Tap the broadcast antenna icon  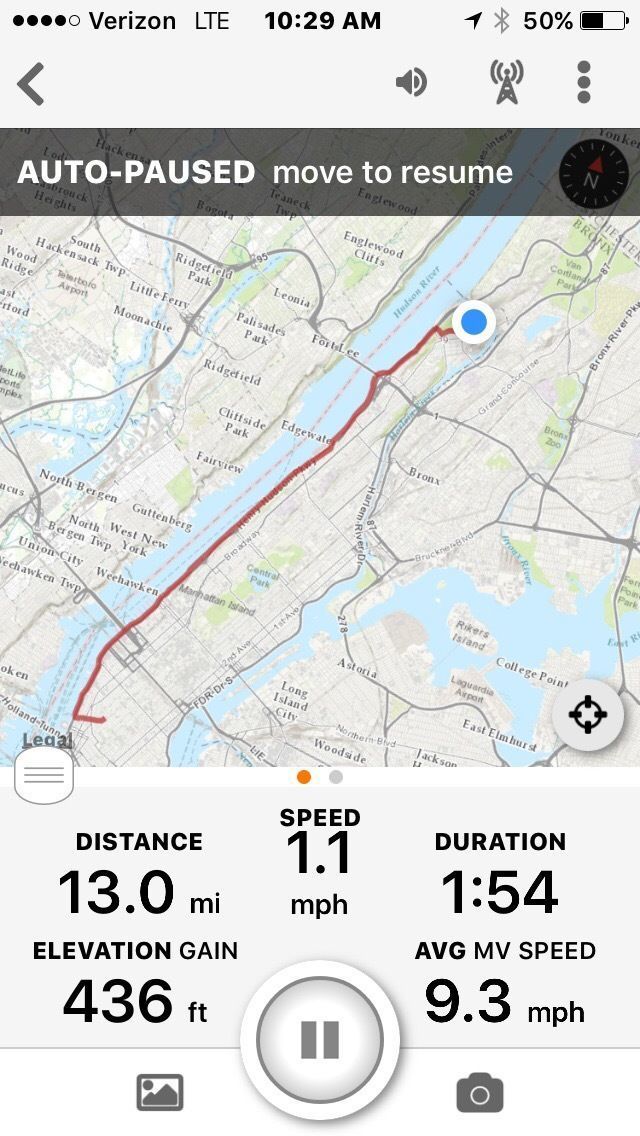(506, 82)
